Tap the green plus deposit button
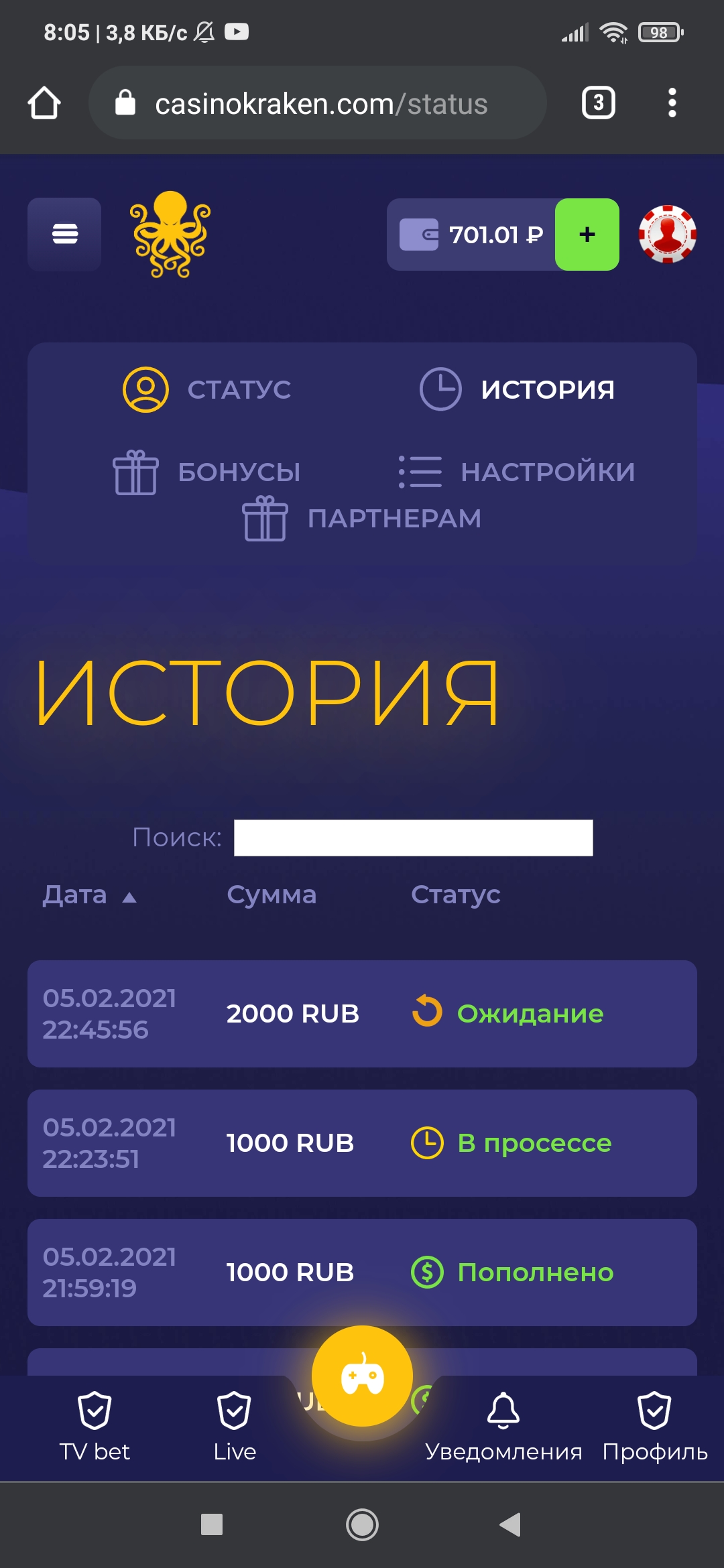This screenshot has height=1568, width=724. click(587, 235)
